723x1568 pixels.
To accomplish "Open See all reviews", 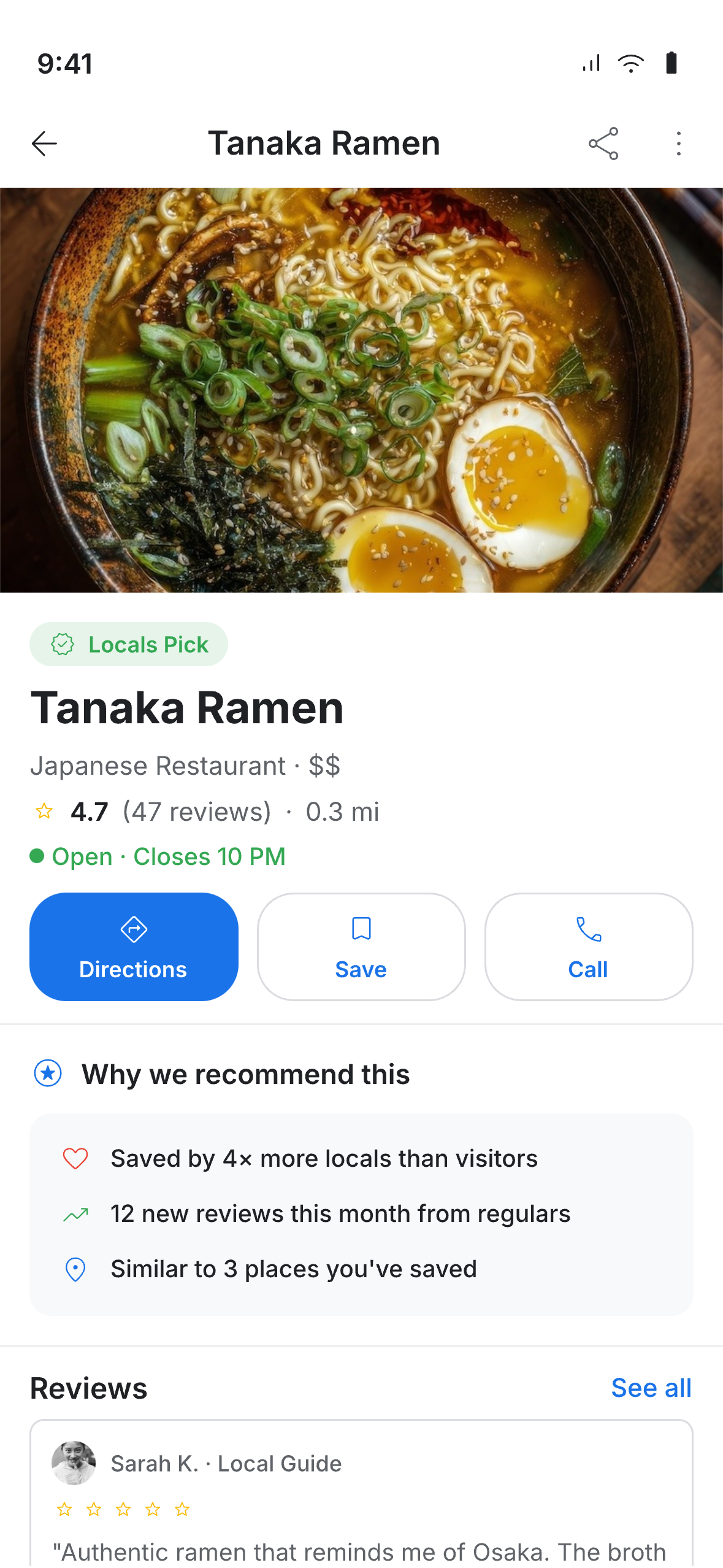I will 651,1387.
